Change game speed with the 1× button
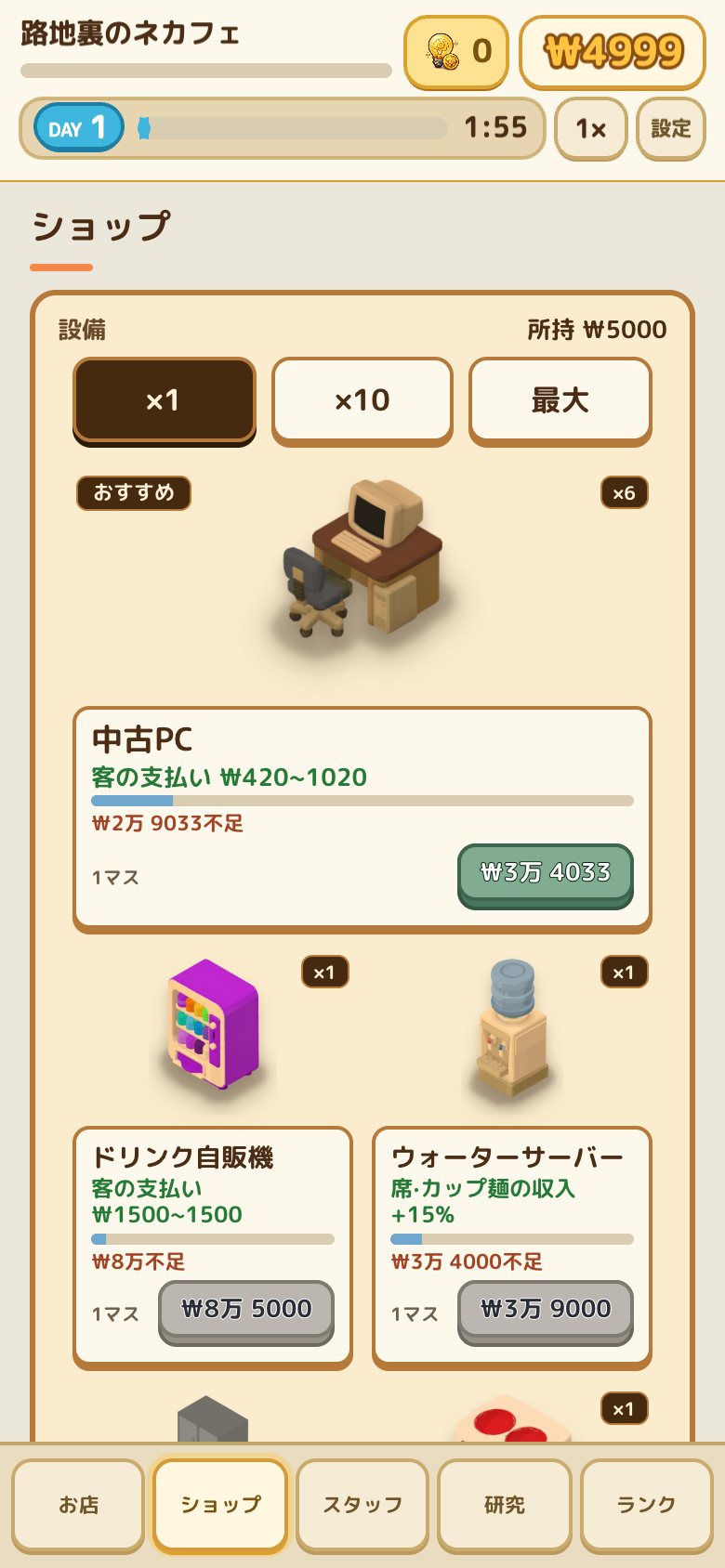Image resolution: width=725 pixels, height=1568 pixels. pyautogui.click(x=591, y=128)
